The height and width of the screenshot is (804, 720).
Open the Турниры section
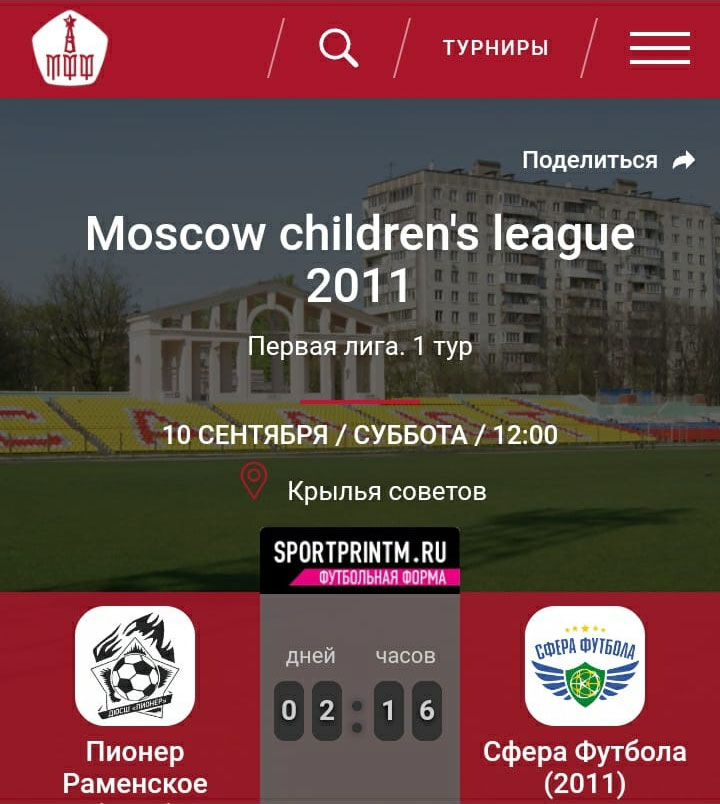tap(495, 48)
